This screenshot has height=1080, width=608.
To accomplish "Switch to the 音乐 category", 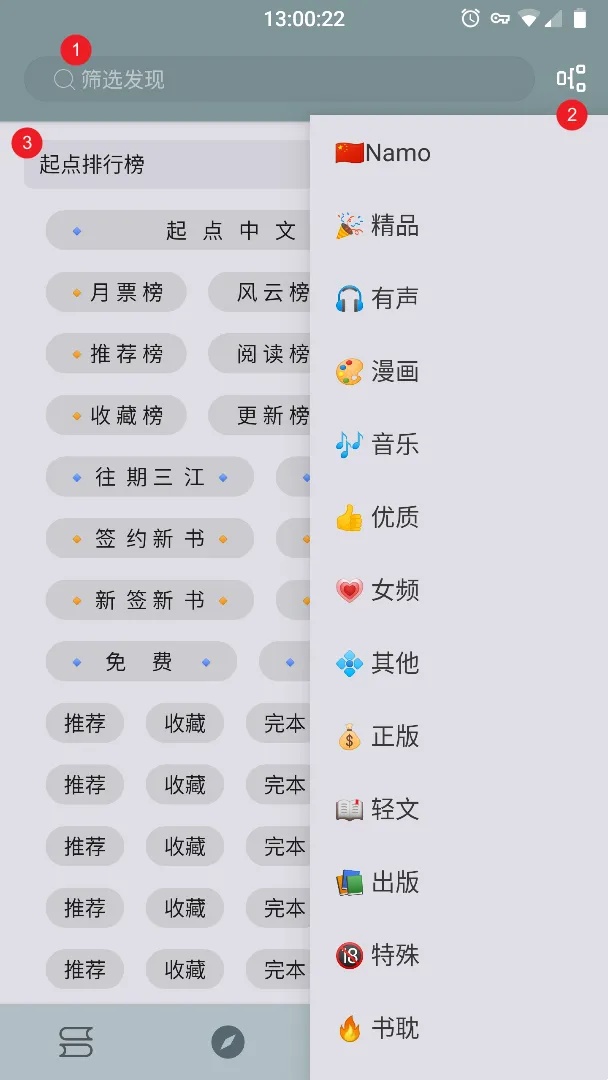I will tap(378, 445).
